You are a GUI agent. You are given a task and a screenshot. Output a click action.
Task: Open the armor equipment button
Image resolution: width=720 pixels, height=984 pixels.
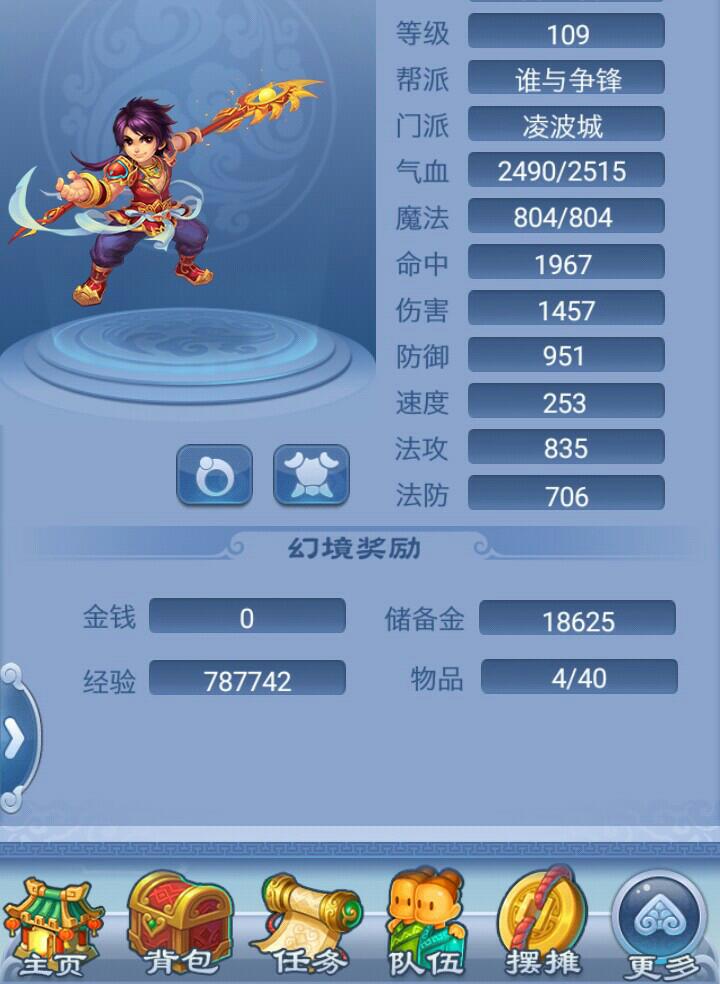click(x=311, y=475)
